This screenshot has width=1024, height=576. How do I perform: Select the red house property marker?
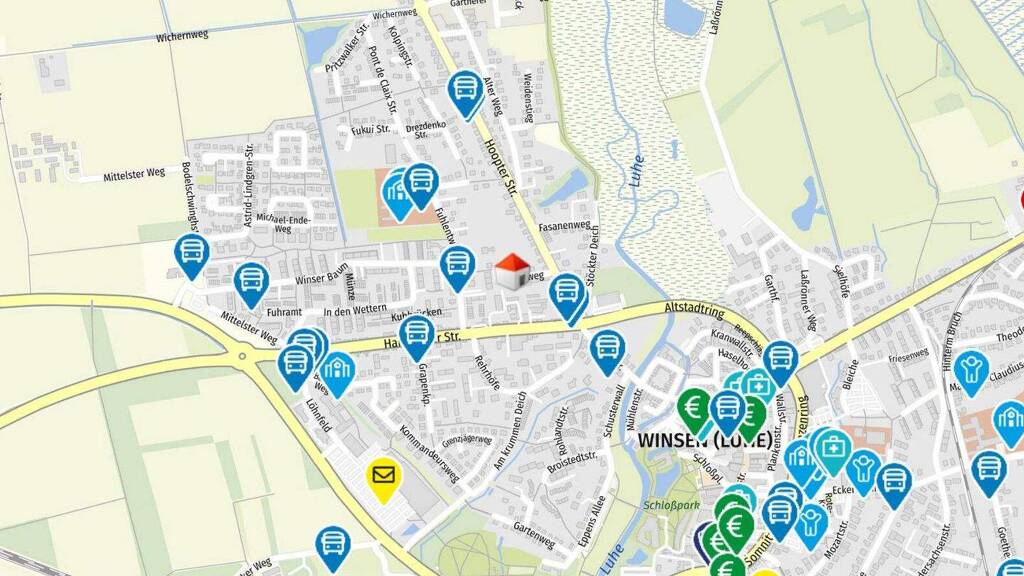[512, 271]
